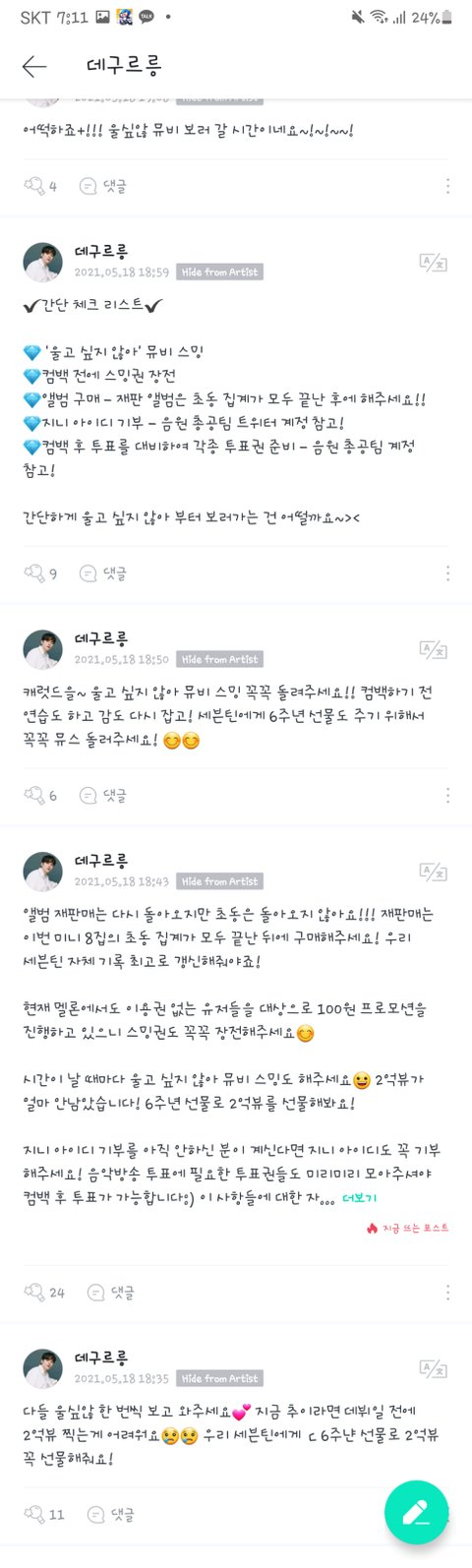Cheer the post with 9 likes
Screen dimensions: 472x1568
(40, 573)
